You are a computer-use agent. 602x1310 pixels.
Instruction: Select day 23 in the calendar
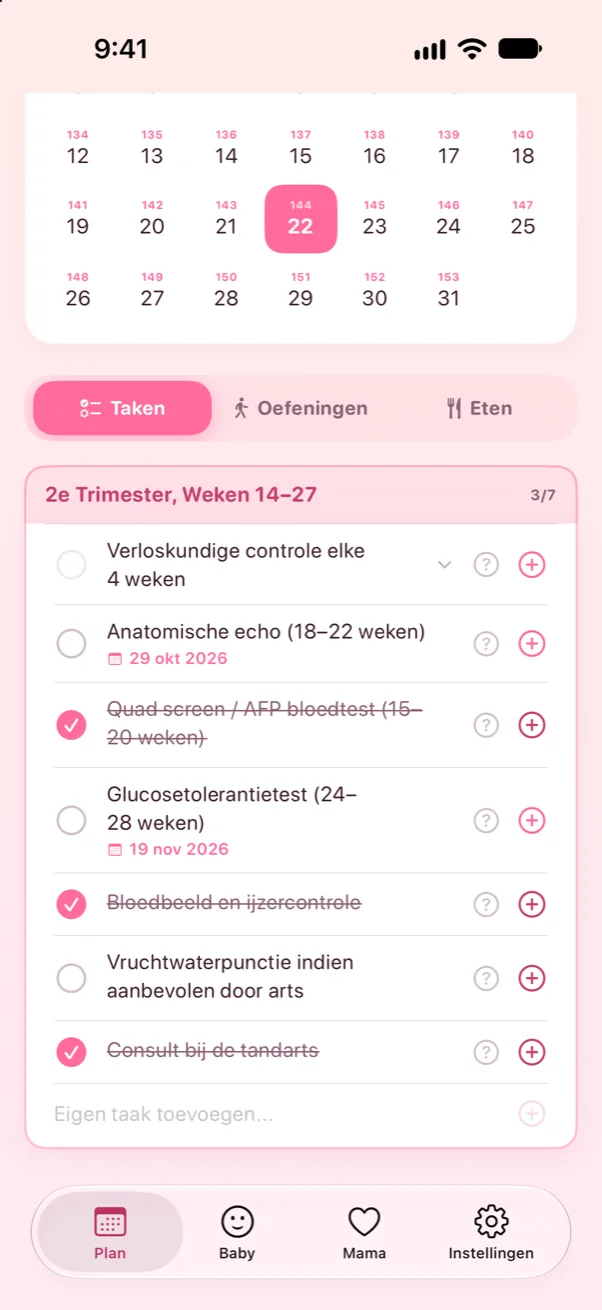coord(375,218)
